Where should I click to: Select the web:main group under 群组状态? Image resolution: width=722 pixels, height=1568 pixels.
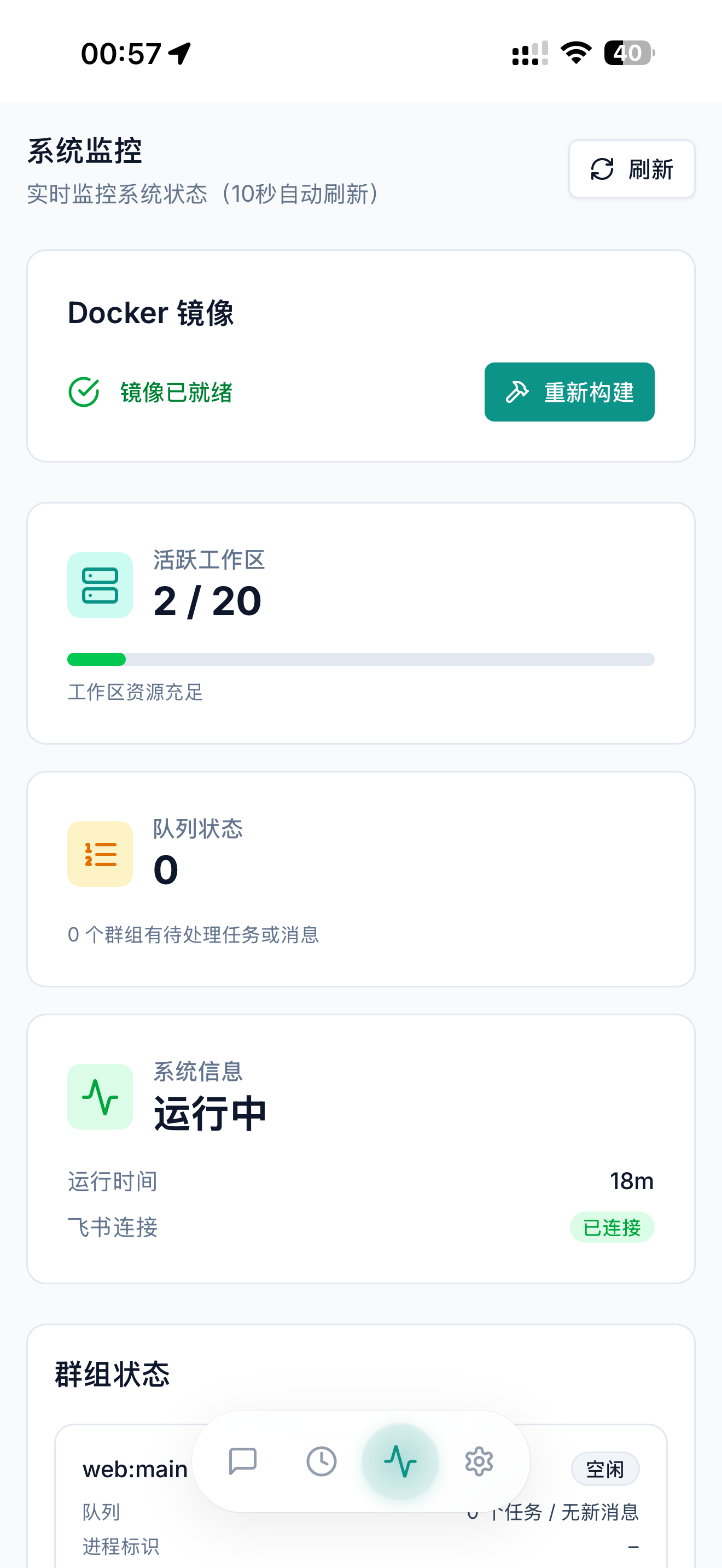coord(134,1468)
